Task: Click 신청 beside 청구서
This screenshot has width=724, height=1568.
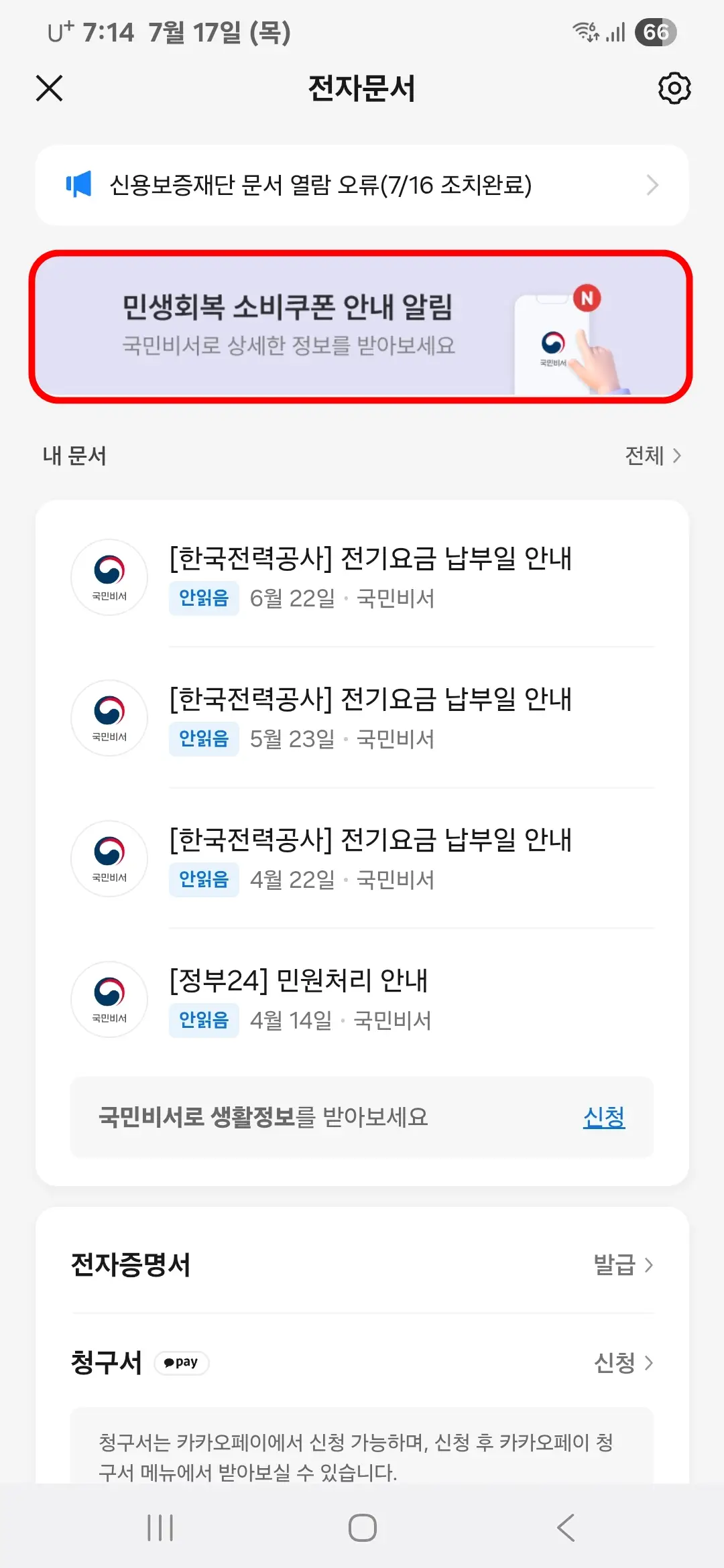Action: [x=613, y=1363]
